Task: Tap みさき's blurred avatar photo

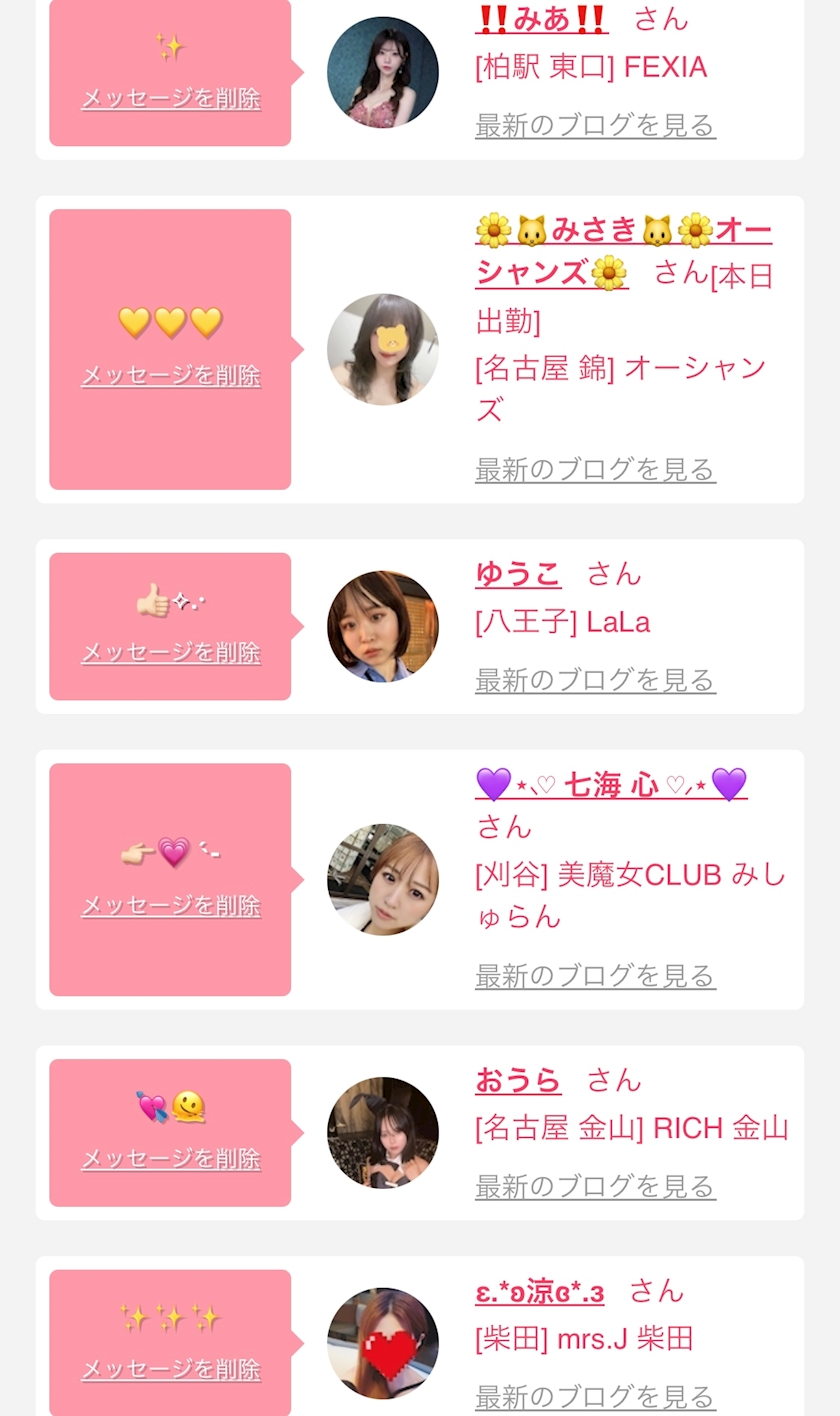Action: (383, 349)
